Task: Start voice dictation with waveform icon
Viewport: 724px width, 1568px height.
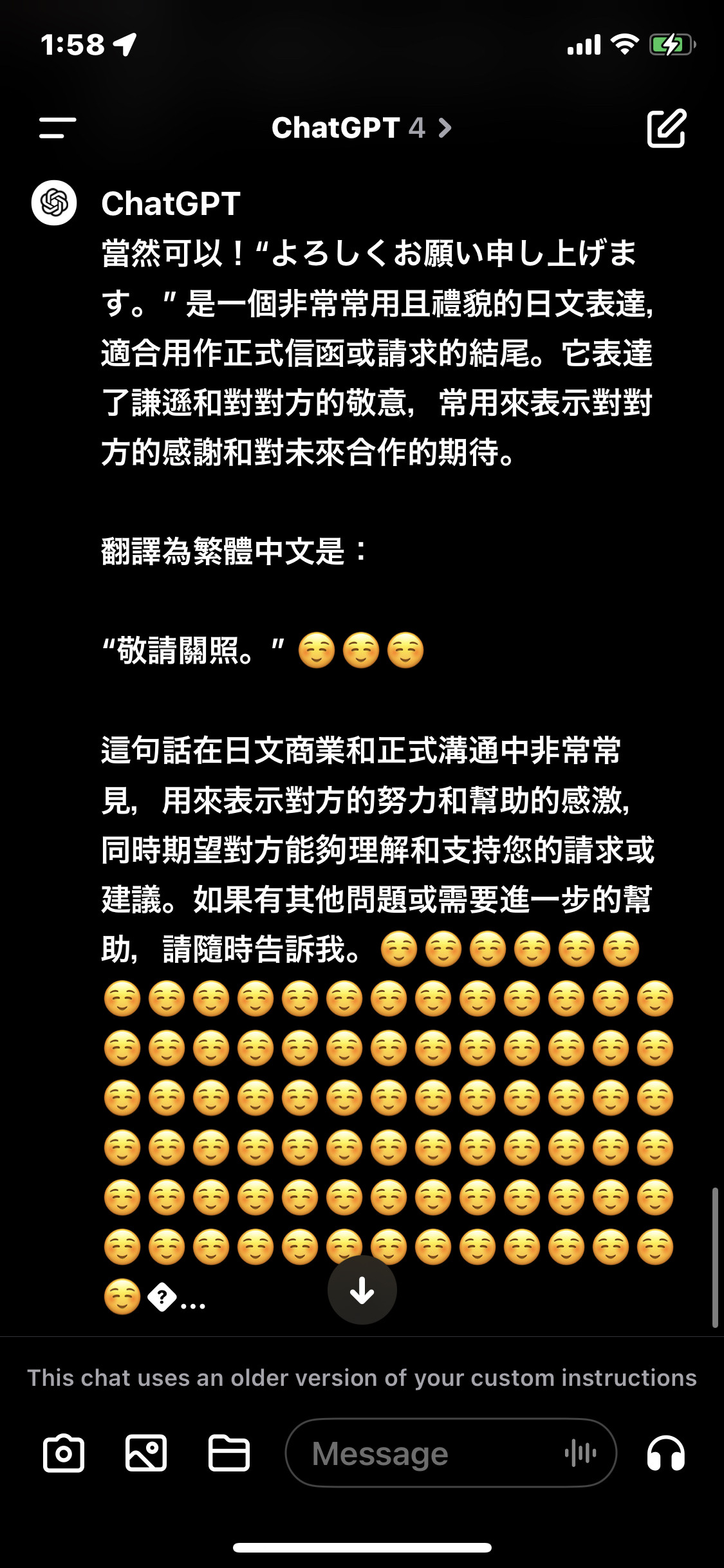Action: (x=580, y=1453)
